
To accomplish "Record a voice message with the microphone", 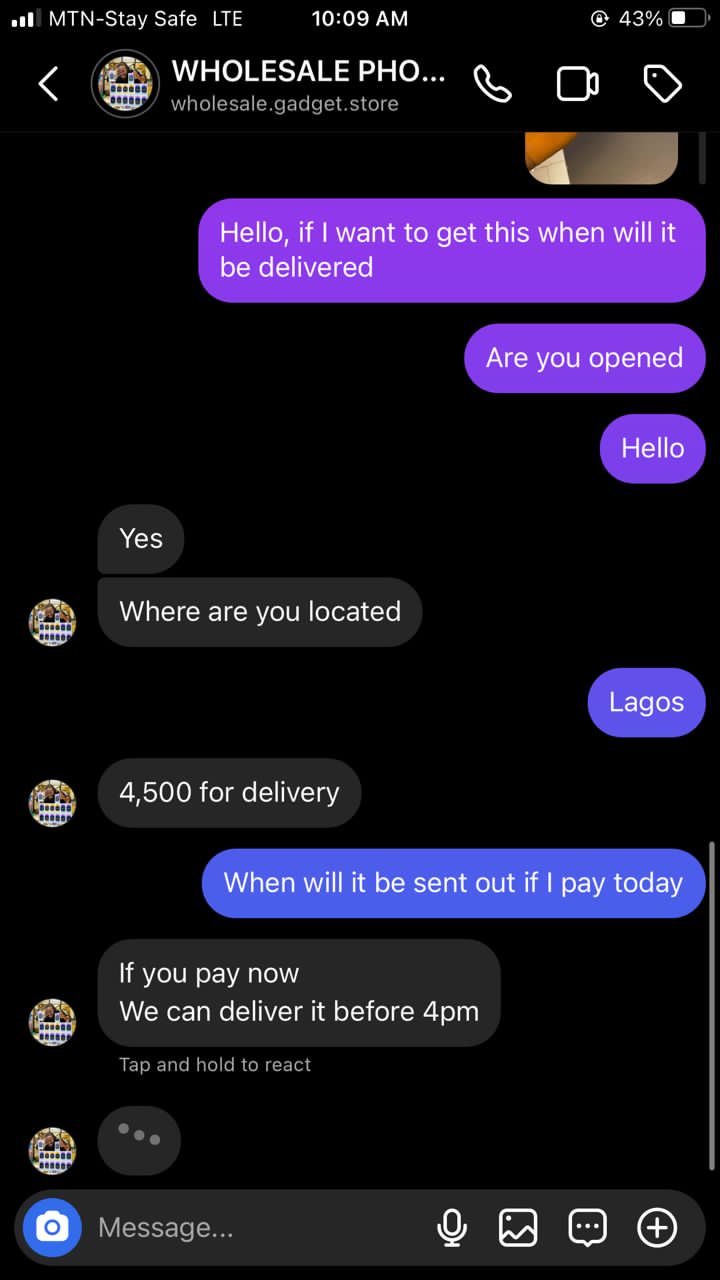I will pyautogui.click(x=452, y=1227).
